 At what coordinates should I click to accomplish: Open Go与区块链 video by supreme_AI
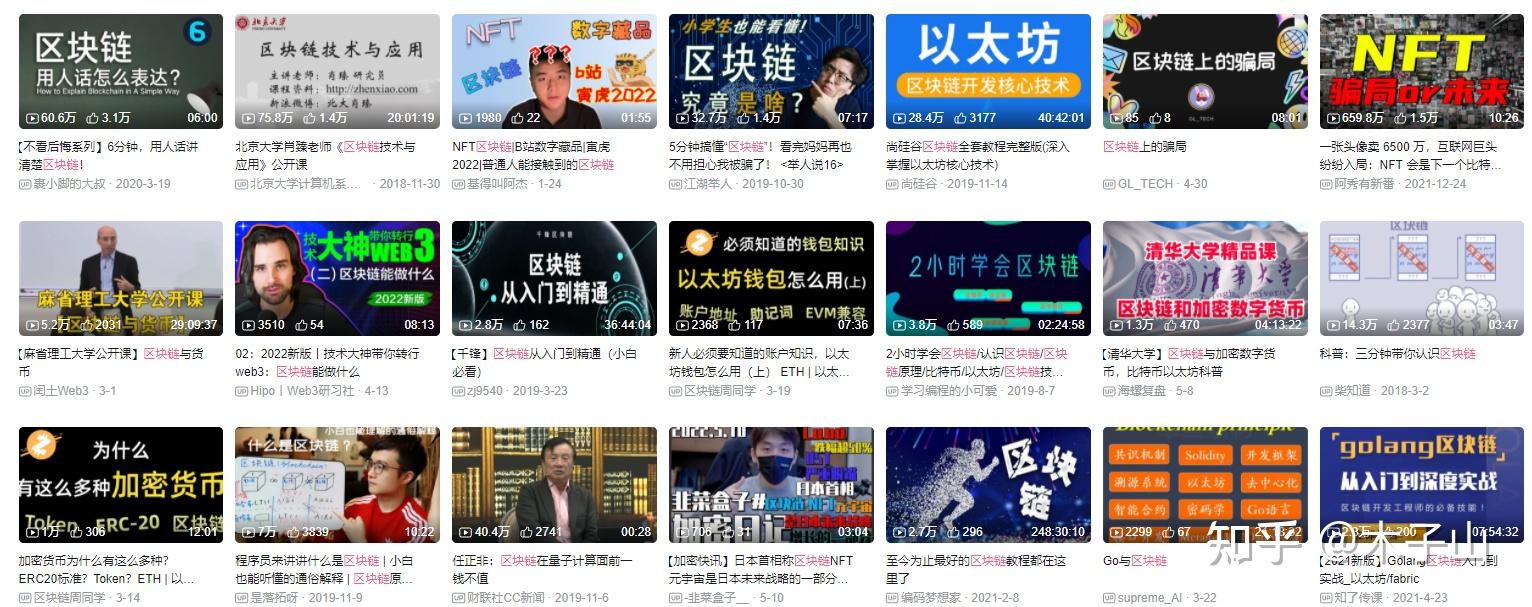1205,484
